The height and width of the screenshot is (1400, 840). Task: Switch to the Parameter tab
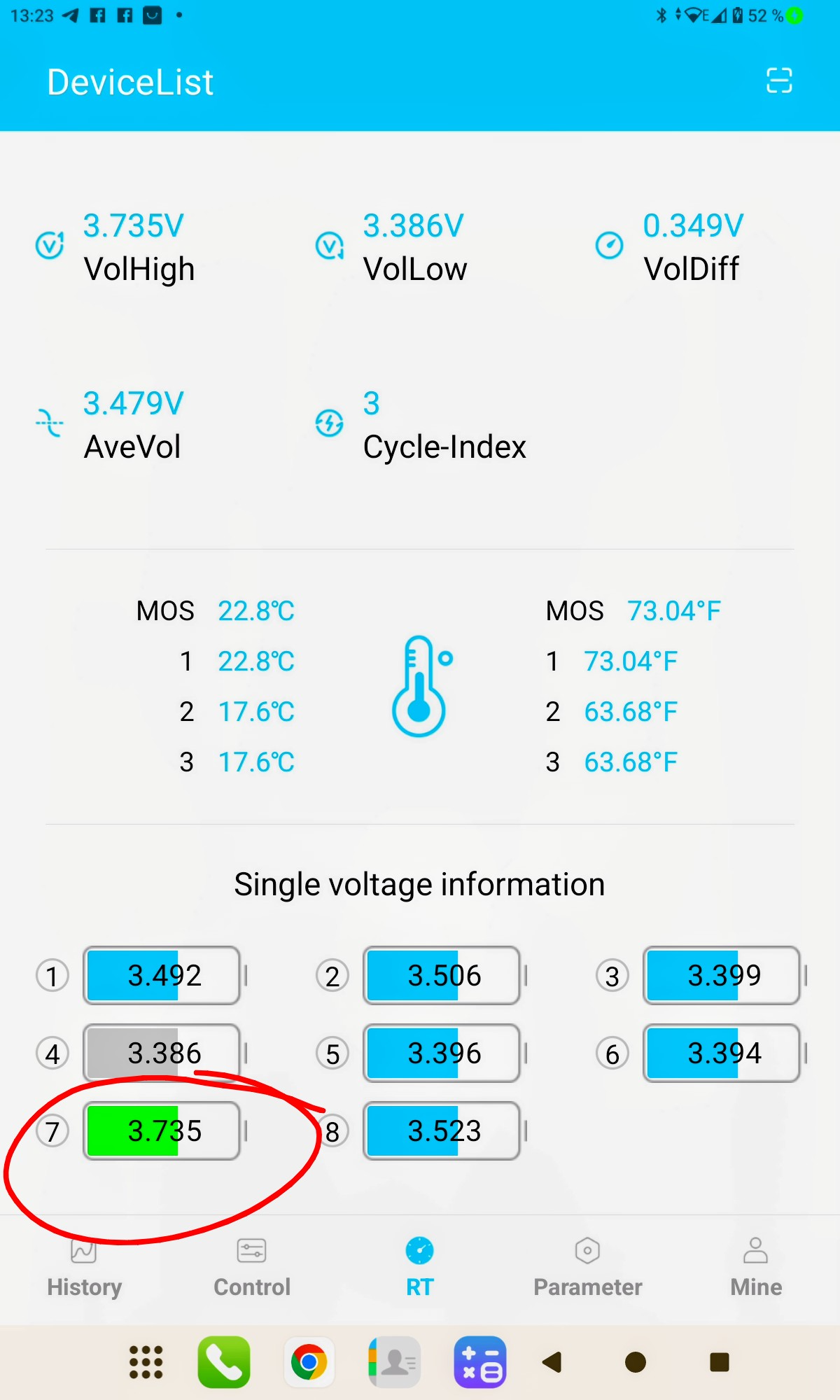coord(587,1267)
